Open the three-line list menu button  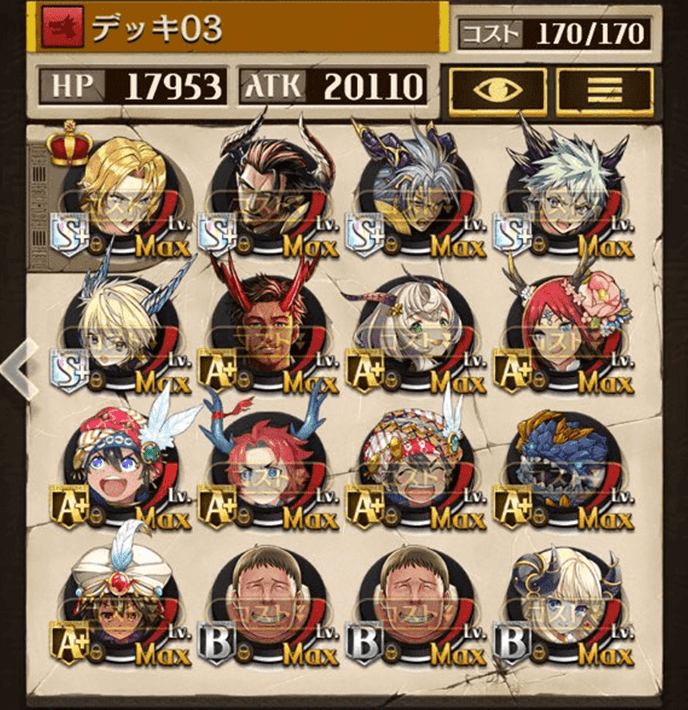tap(604, 89)
